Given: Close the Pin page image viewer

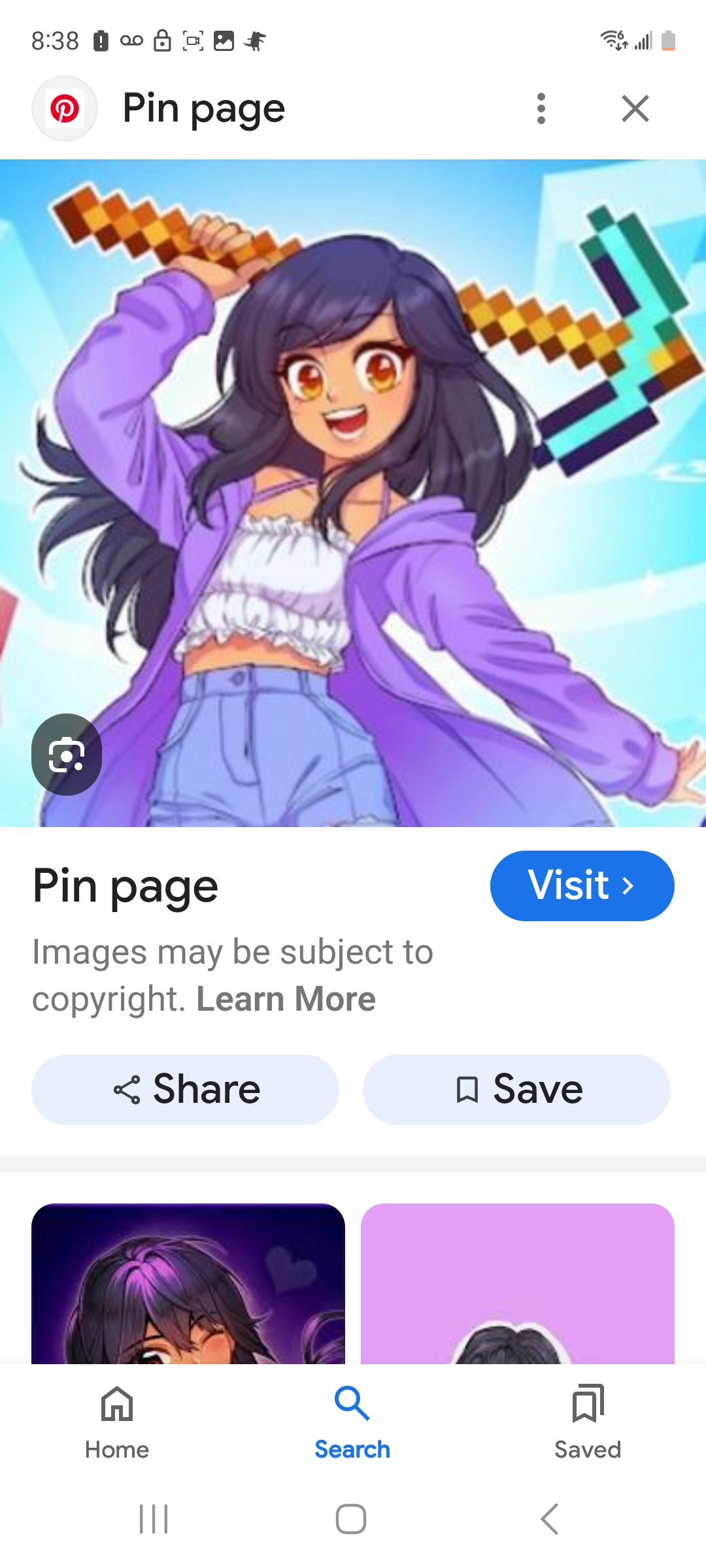Looking at the screenshot, I should (635, 108).
